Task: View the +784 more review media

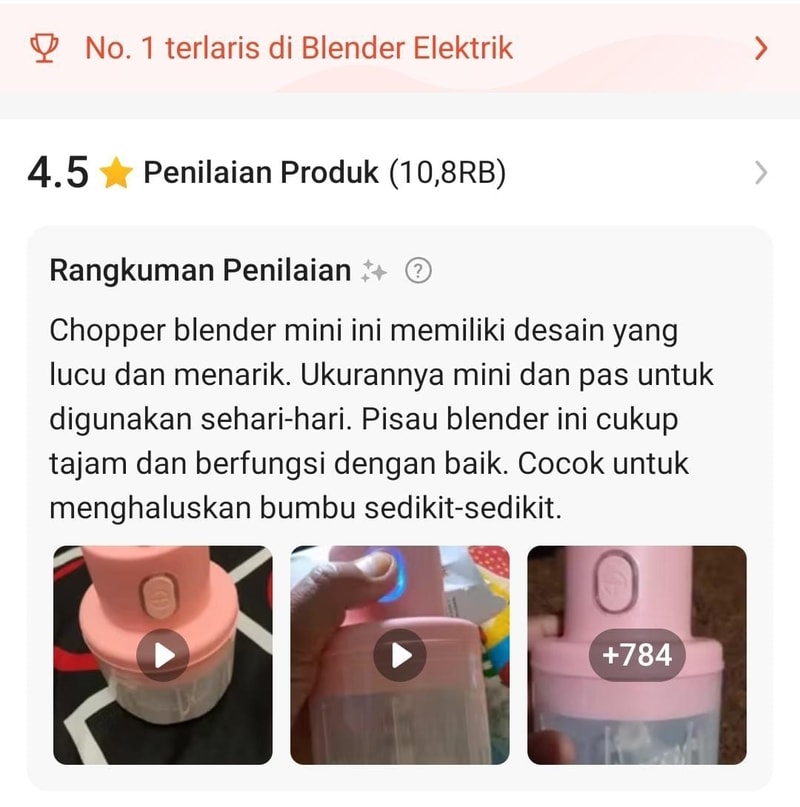Action: click(637, 655)
